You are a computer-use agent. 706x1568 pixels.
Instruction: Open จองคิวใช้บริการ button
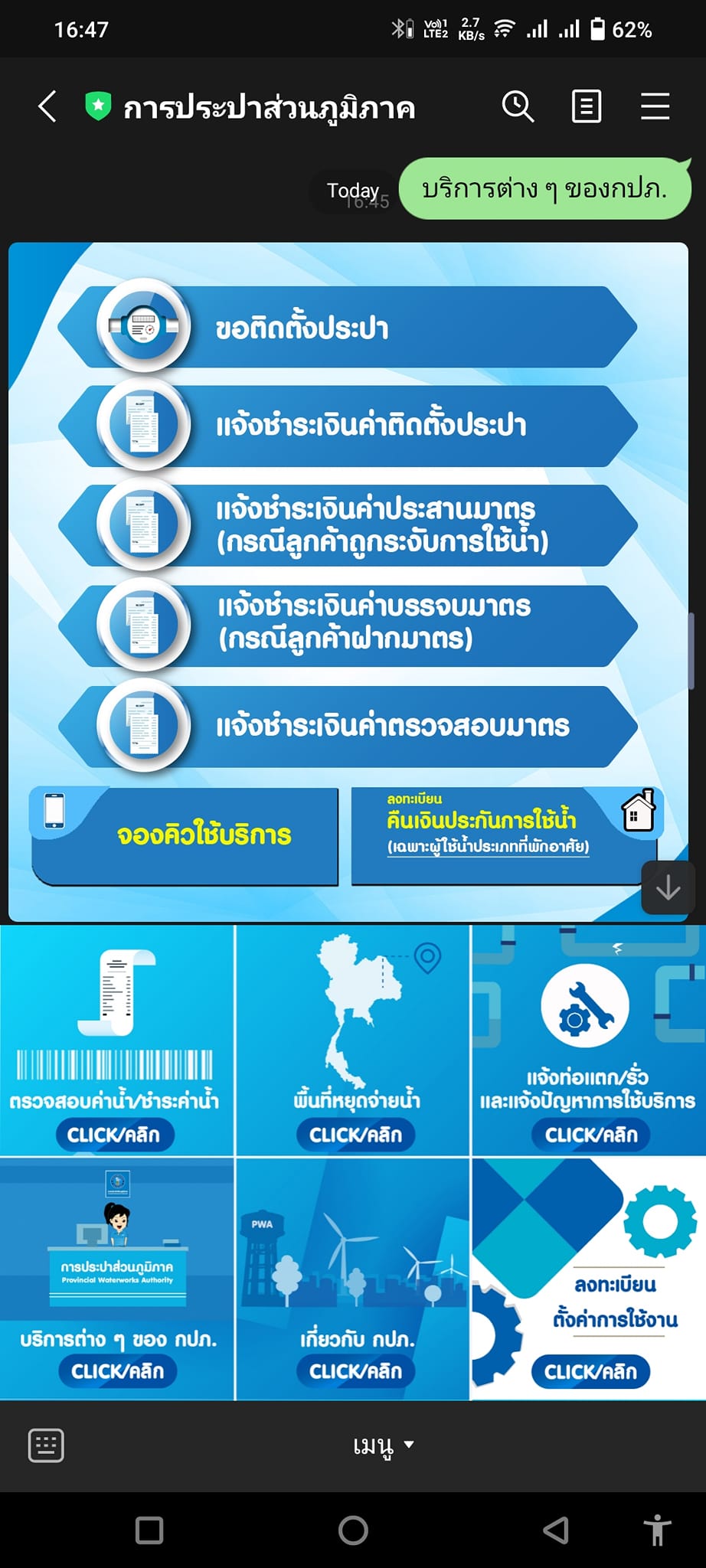(185, 835)
